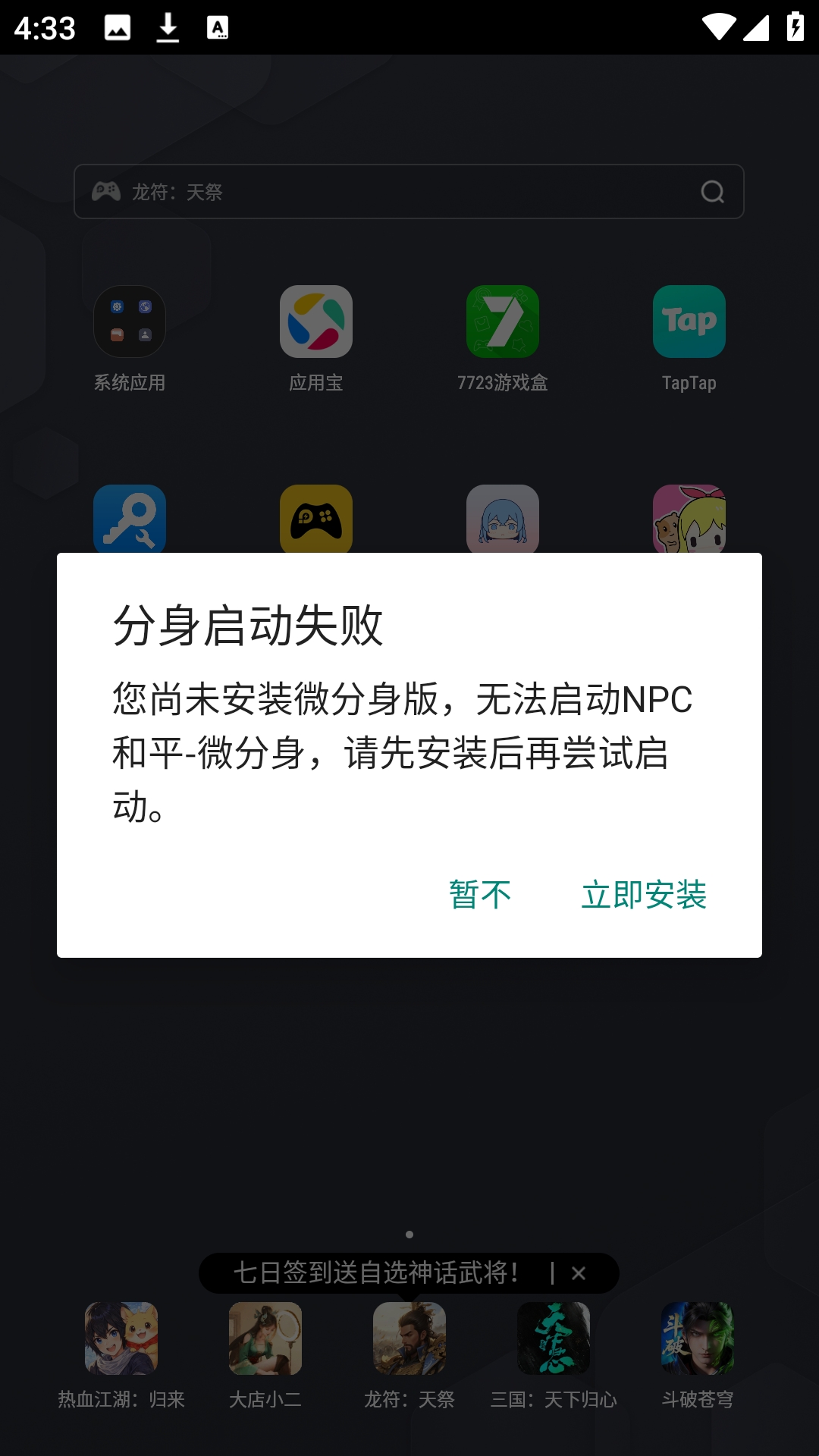
Task: Tap 立即安装 to install now
Action: pyautogui.click(x=644, y=895)
